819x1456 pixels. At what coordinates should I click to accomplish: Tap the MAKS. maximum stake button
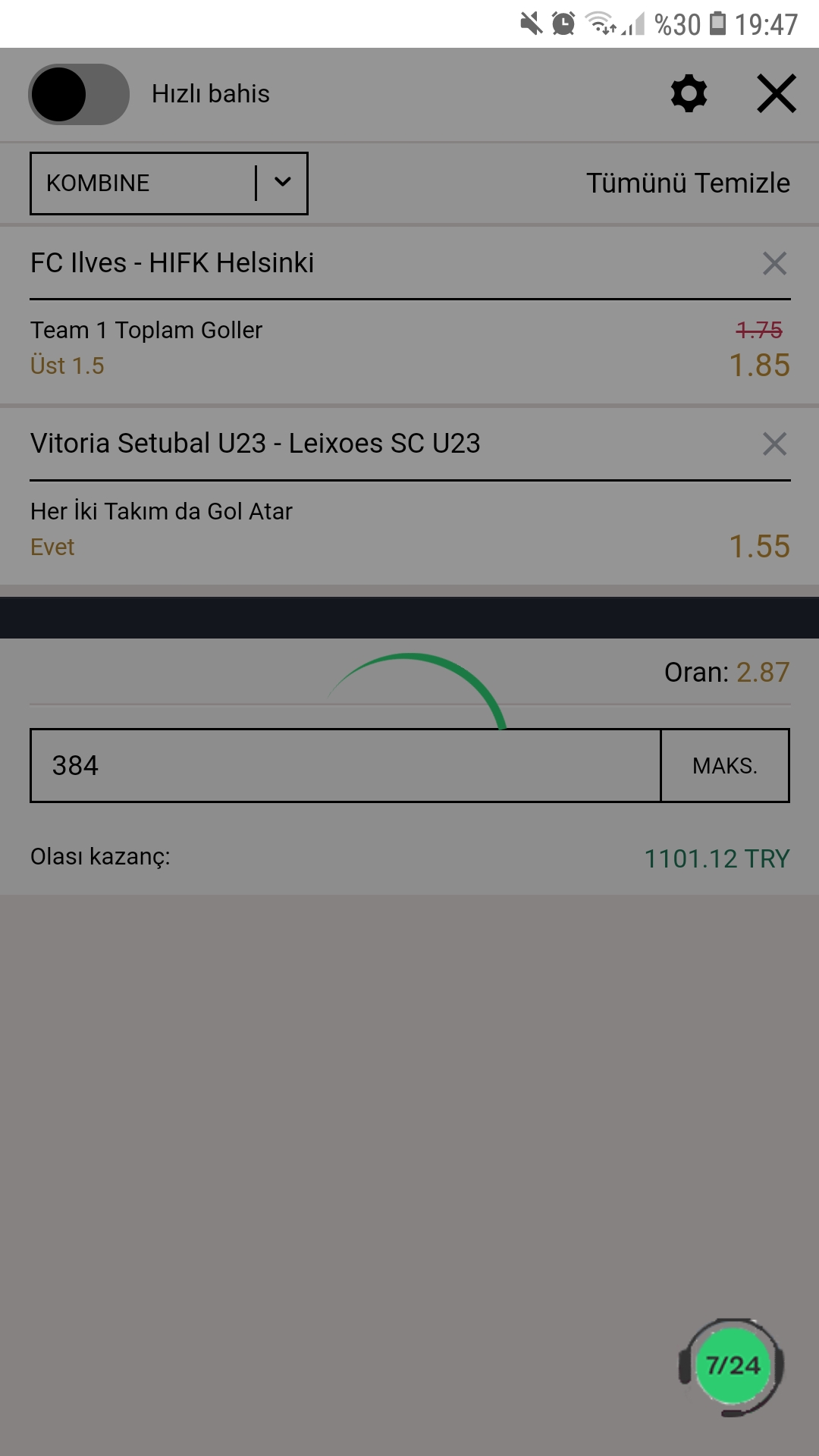pos(725,766)
